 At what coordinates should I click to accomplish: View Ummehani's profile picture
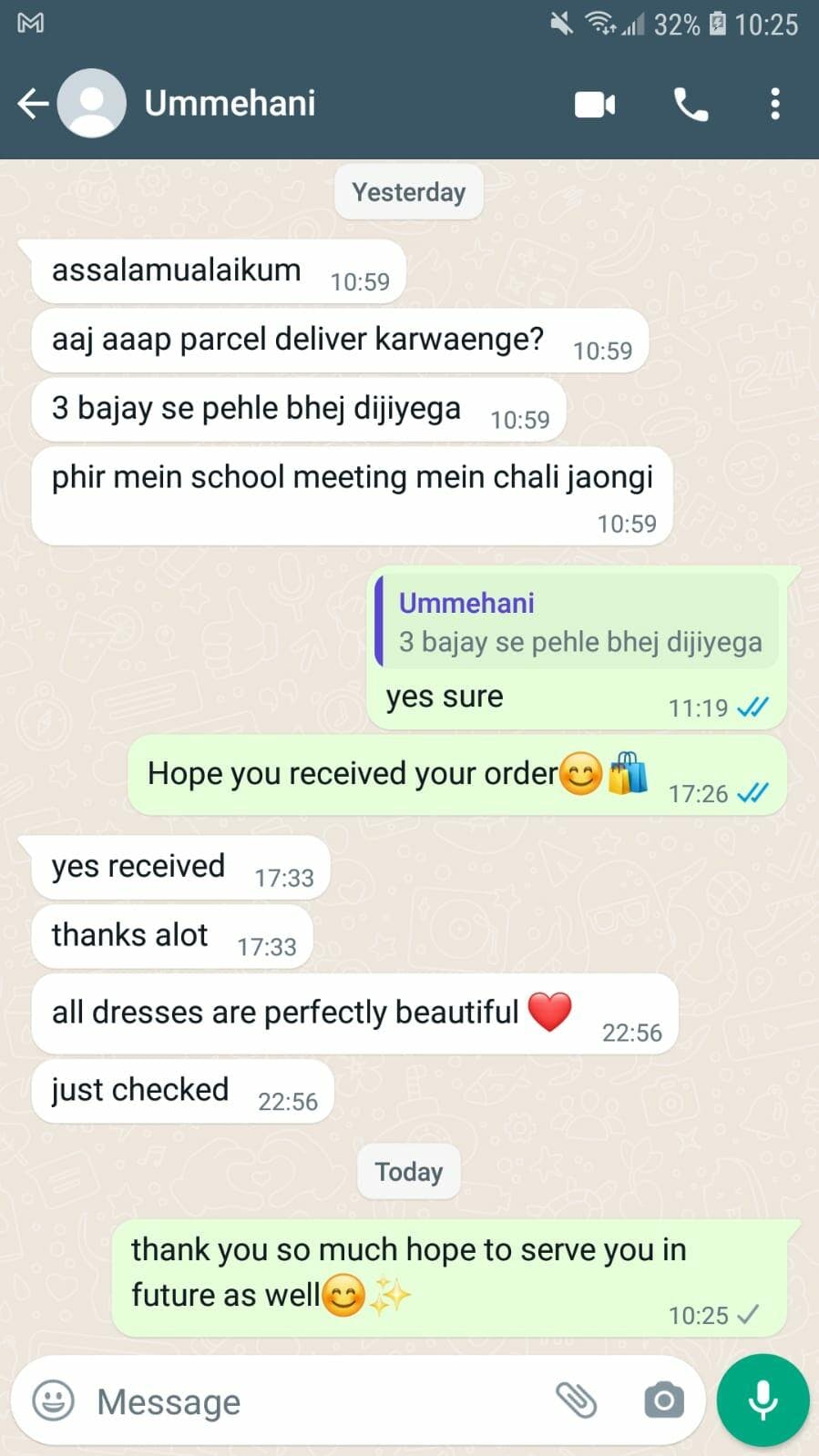coord(92,104)
